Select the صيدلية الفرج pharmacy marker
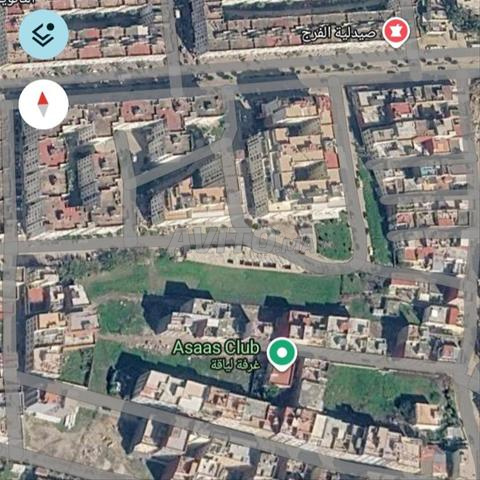The image size is (480, 480). (x=396, y=32)
